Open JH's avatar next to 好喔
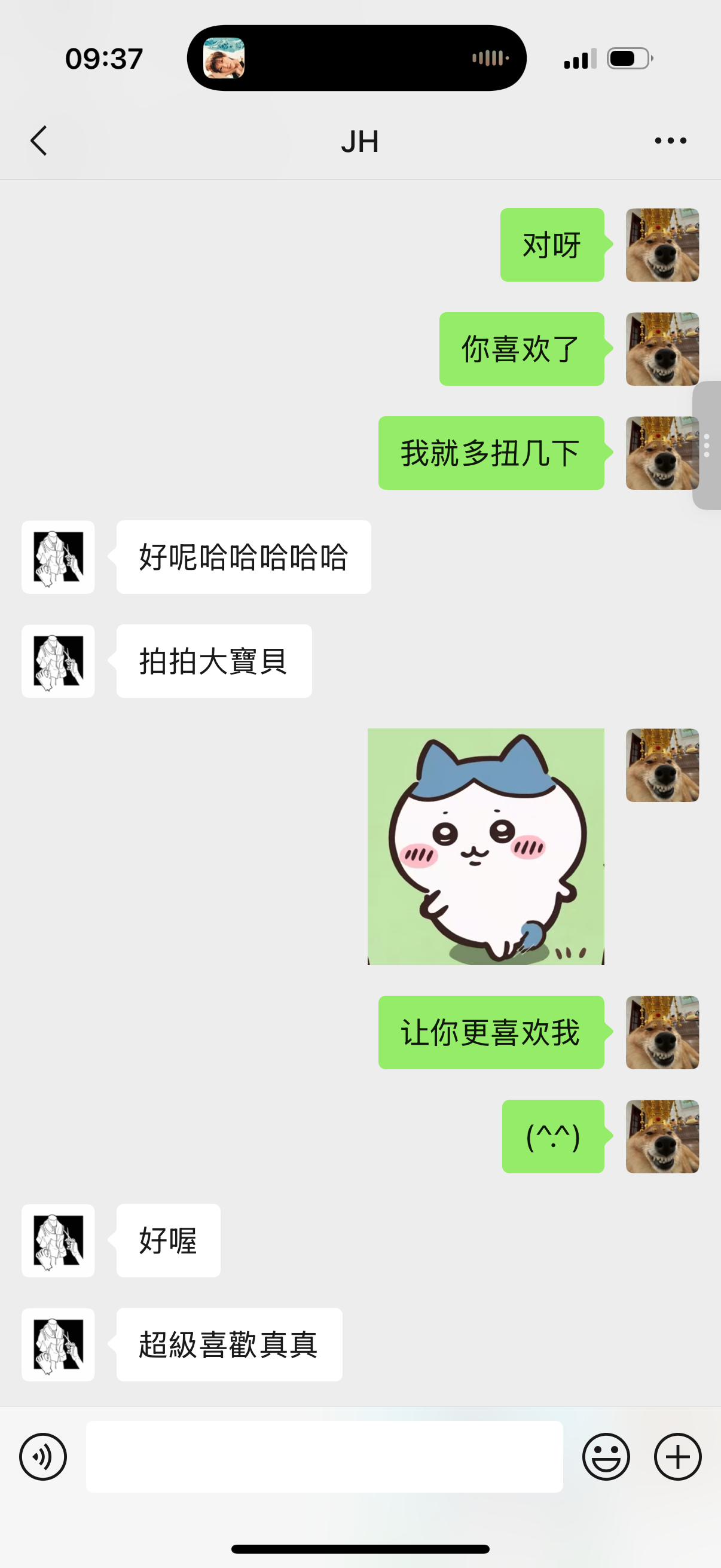The width and height of the screenshot is (721, 1568). [x=58, y=1240]
